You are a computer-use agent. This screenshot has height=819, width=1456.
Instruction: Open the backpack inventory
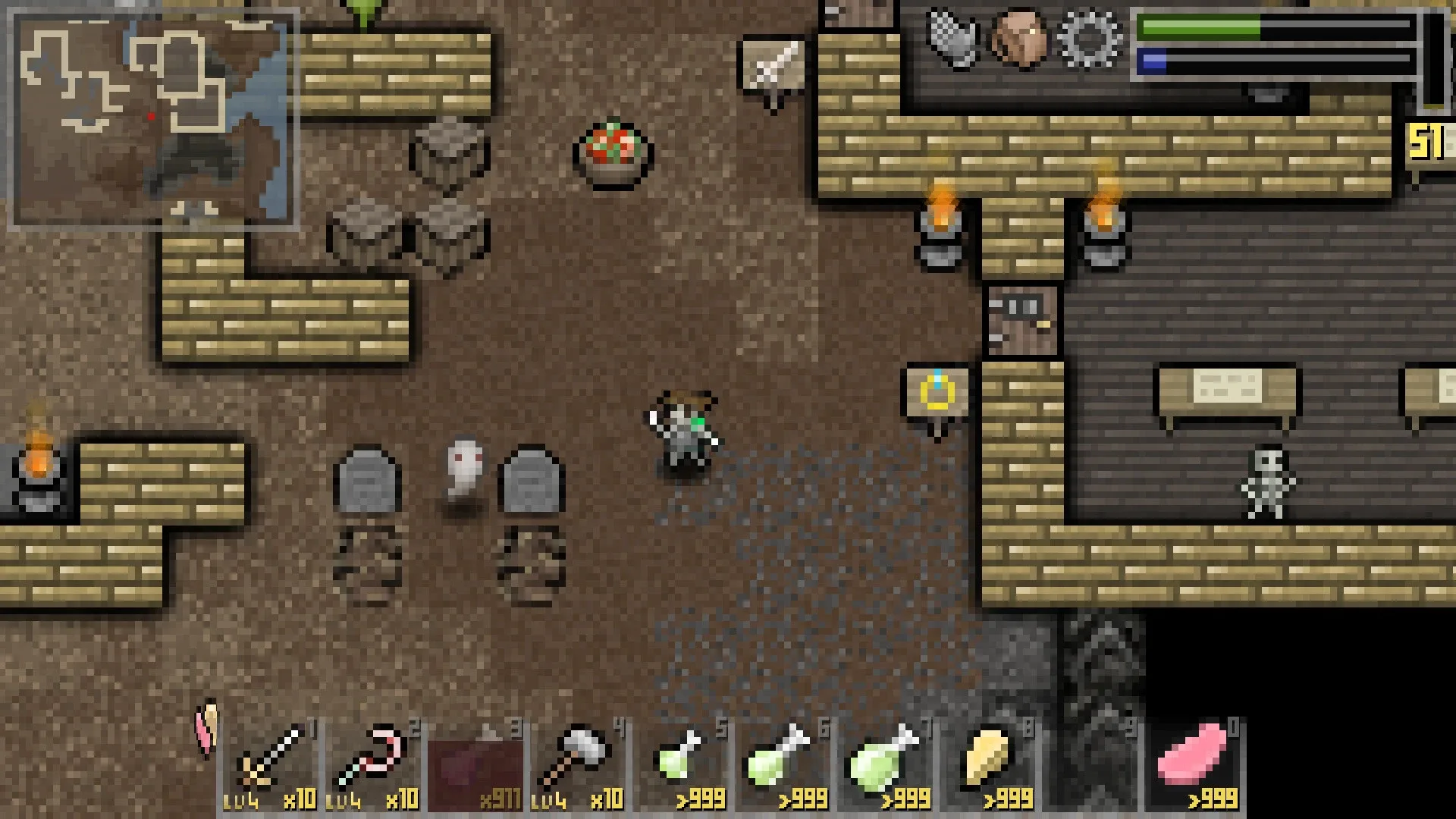pos(1018,38)
